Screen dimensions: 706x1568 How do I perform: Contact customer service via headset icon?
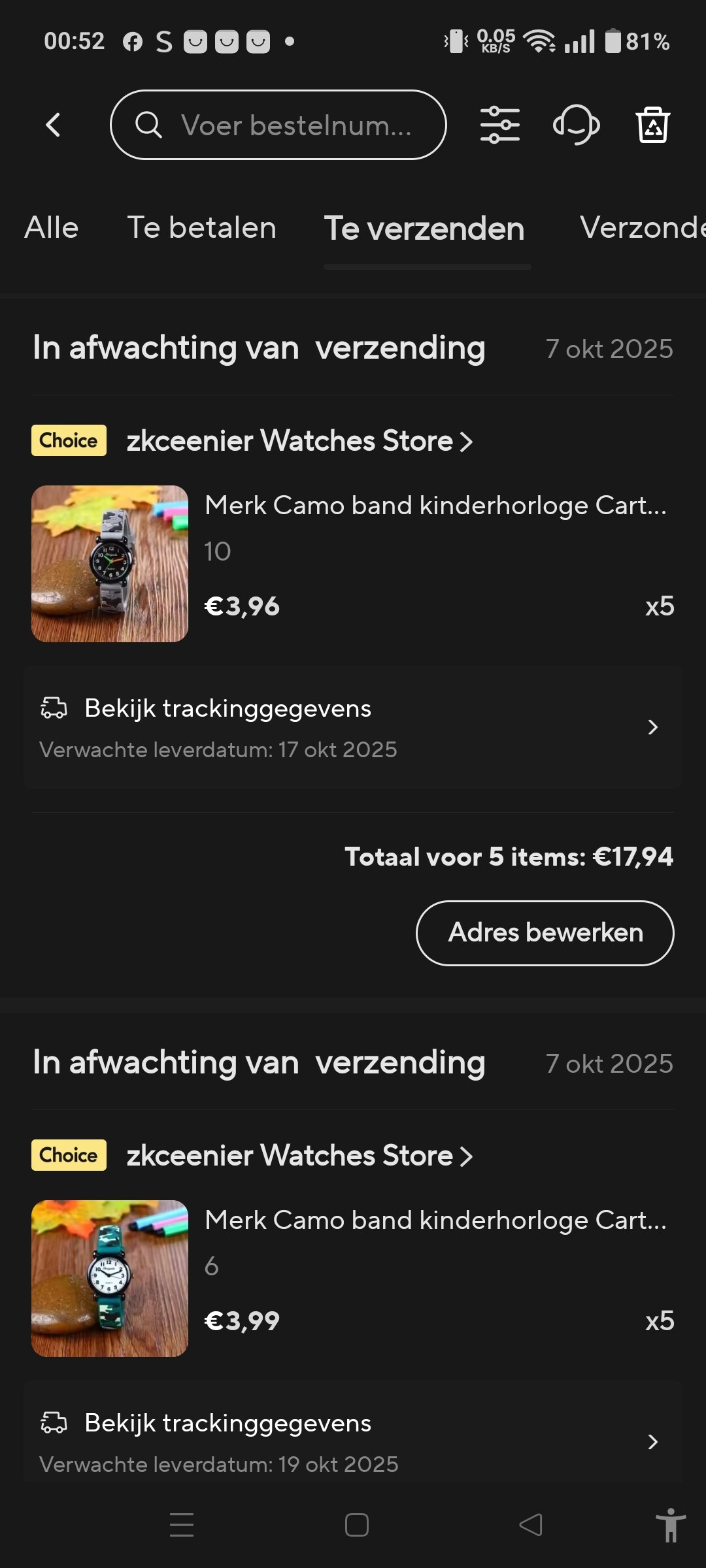576,125
